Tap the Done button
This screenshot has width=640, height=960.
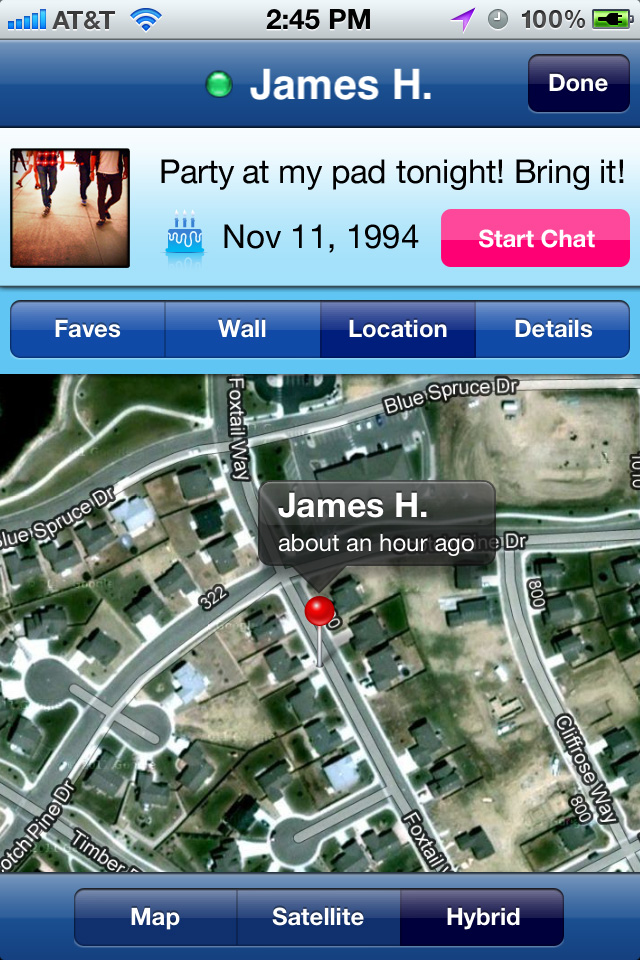[x=577, y=84]
